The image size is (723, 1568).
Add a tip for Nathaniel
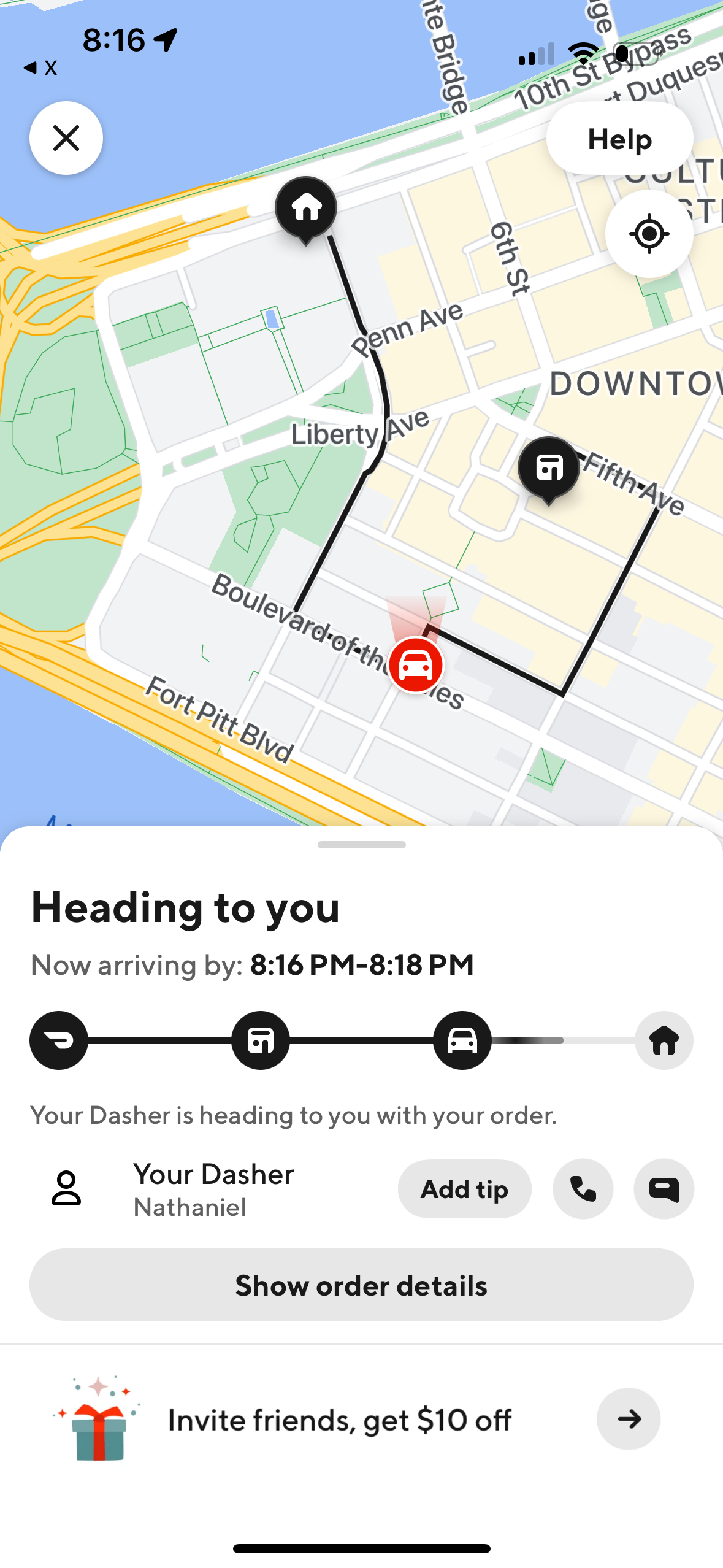[x=464, y=1189]
